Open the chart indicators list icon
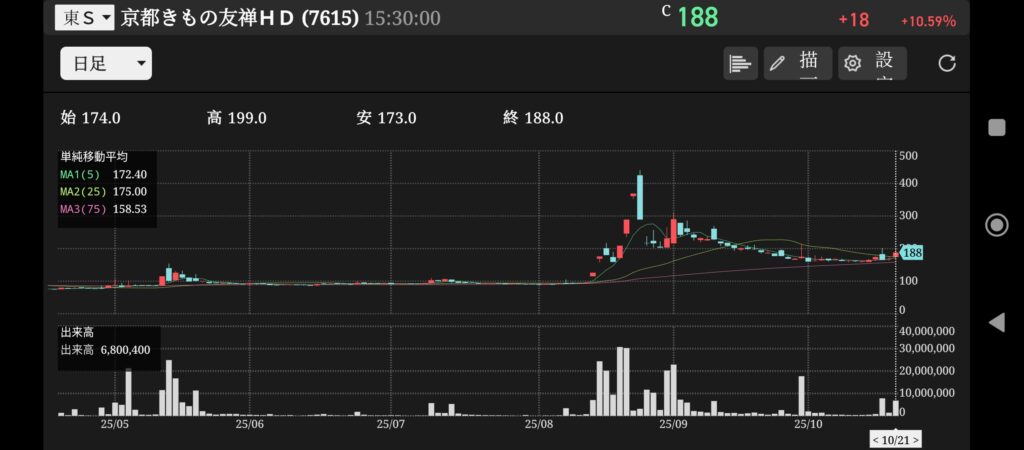The height and width of the screenshot is (450, 1024). pyautogui.click(x=740, y=64)
